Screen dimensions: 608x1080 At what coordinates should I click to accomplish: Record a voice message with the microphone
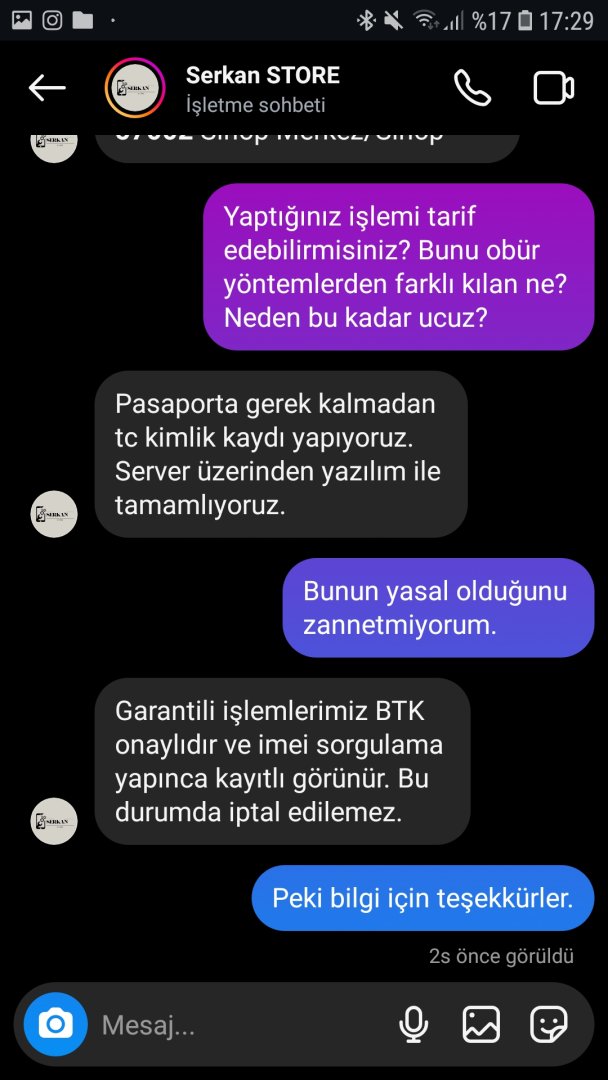point(413,1024)
